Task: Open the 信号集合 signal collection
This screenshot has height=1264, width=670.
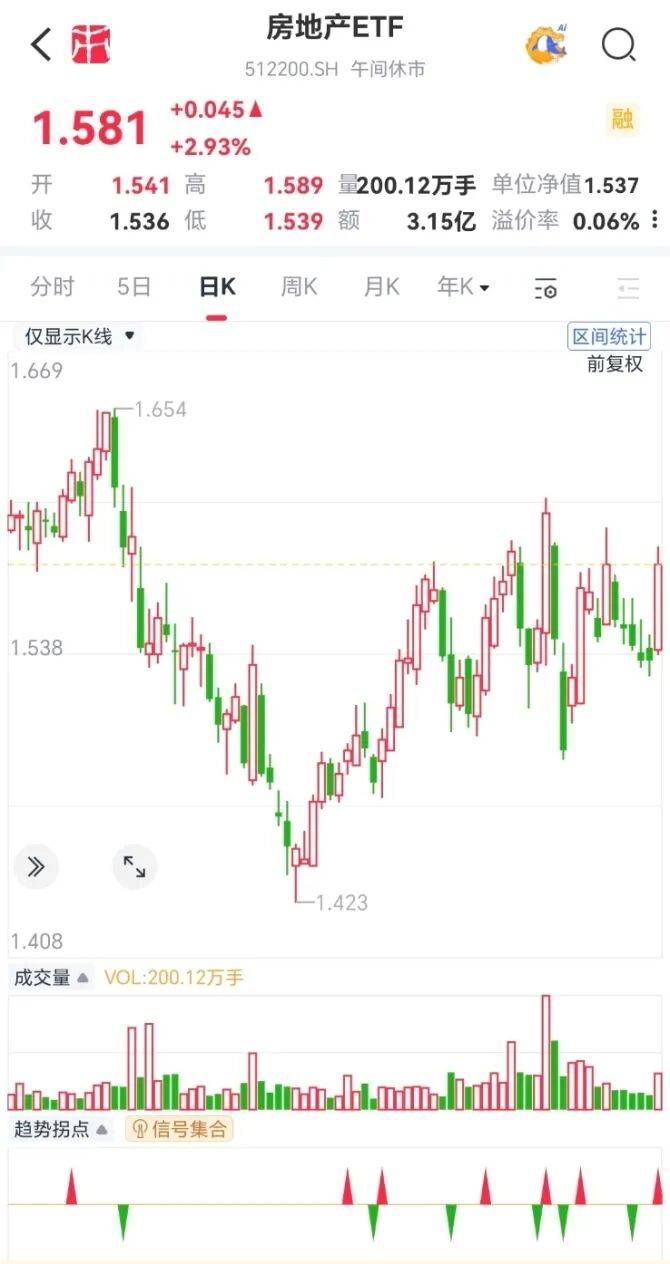Action: pyautogui.click(x=180, y=1130)
